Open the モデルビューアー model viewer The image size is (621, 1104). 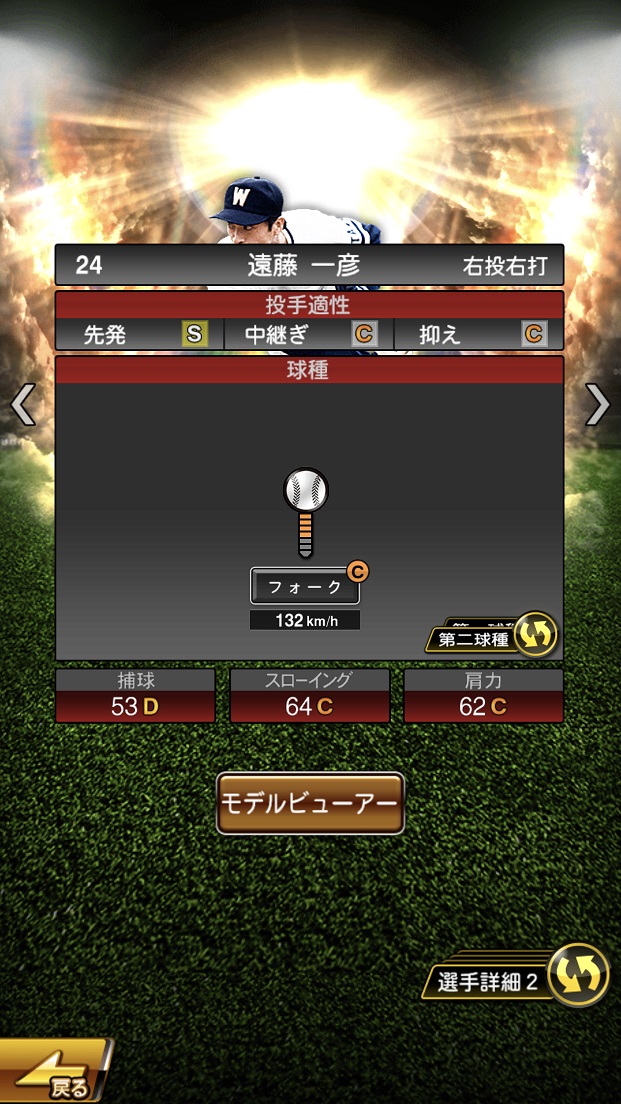coord(310,804)
